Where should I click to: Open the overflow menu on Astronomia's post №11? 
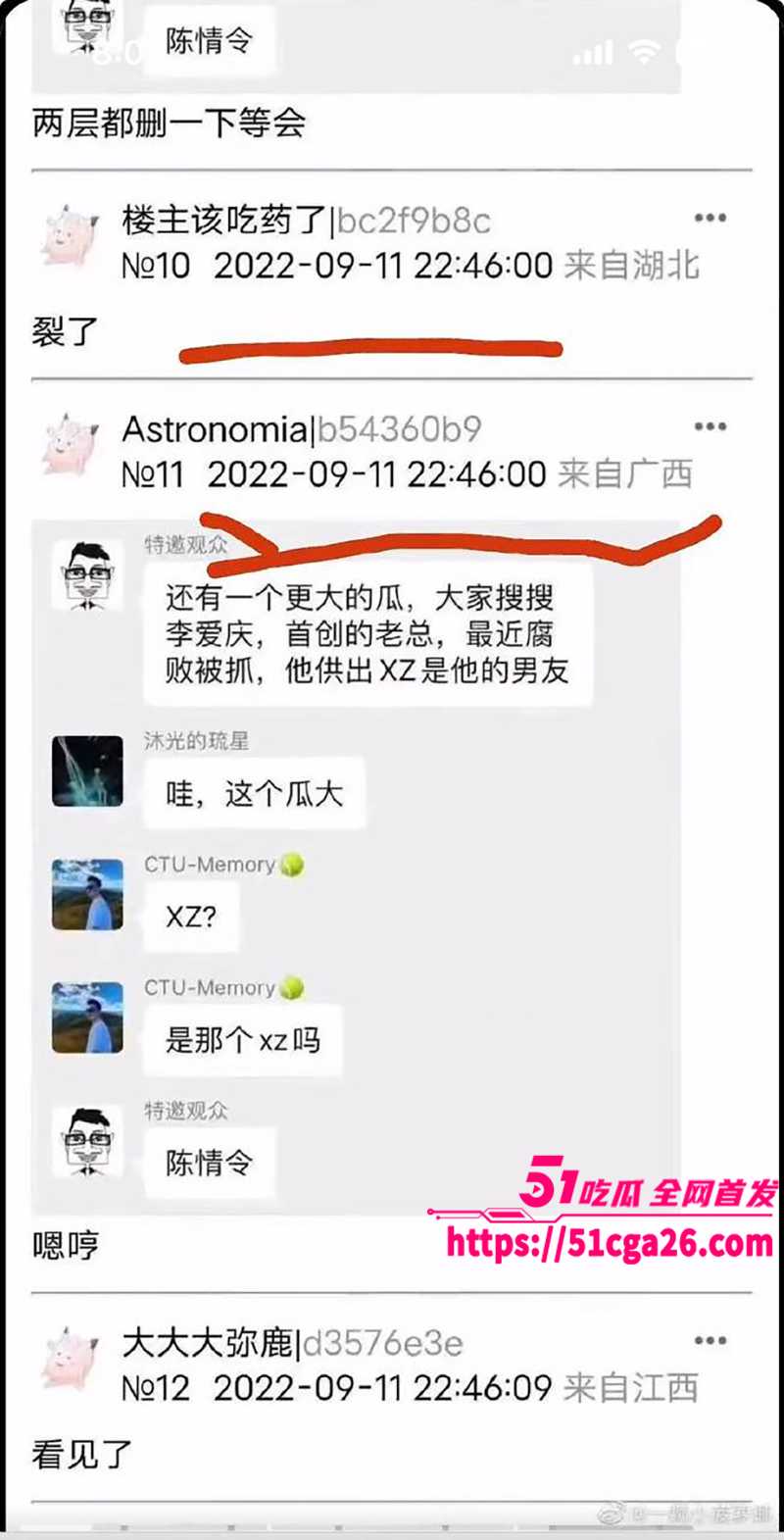pyautogui.click(x=710, y=426)
